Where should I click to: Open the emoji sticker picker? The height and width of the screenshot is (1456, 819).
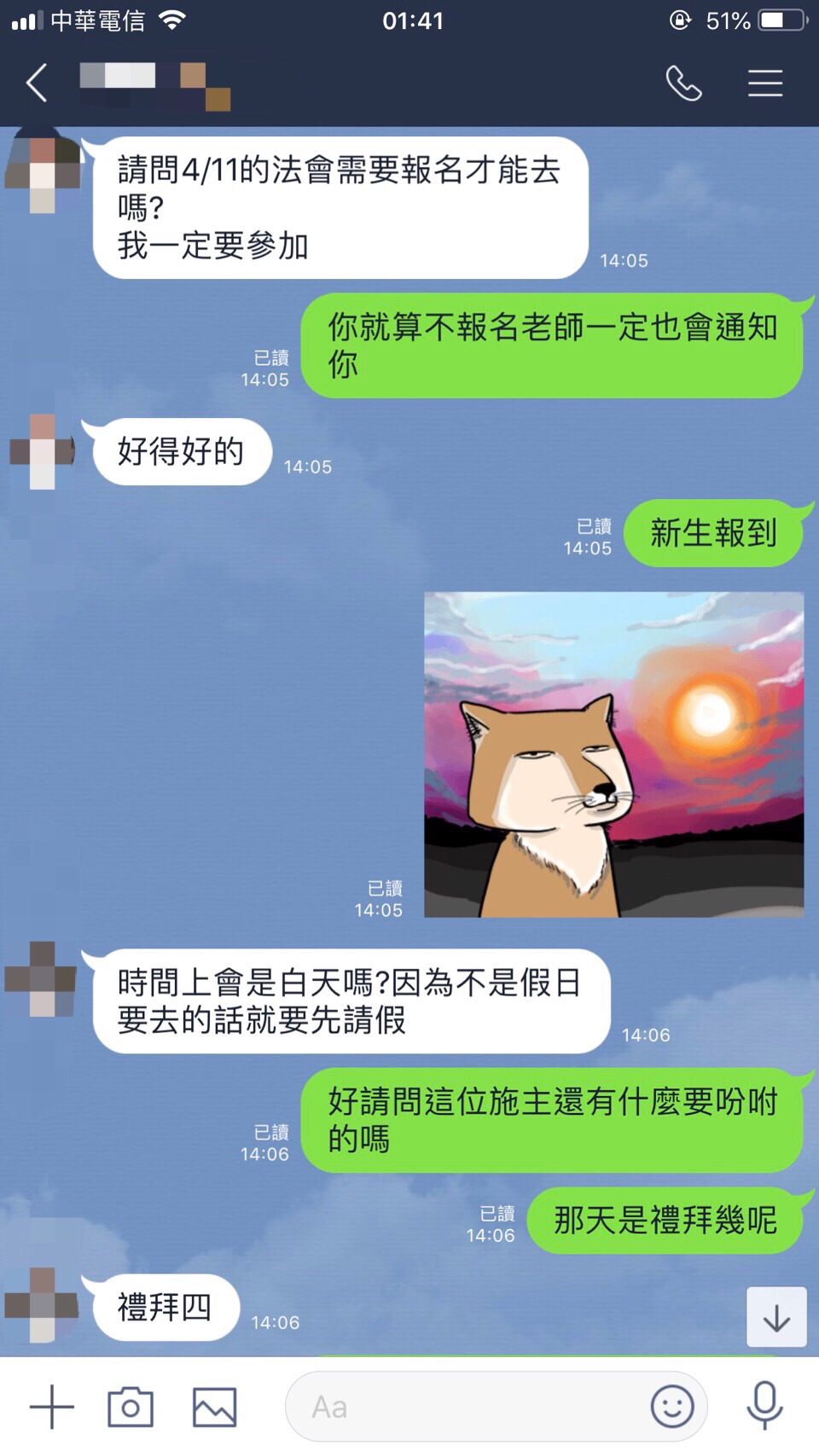pyautogui.click(x=672, y=1407)
